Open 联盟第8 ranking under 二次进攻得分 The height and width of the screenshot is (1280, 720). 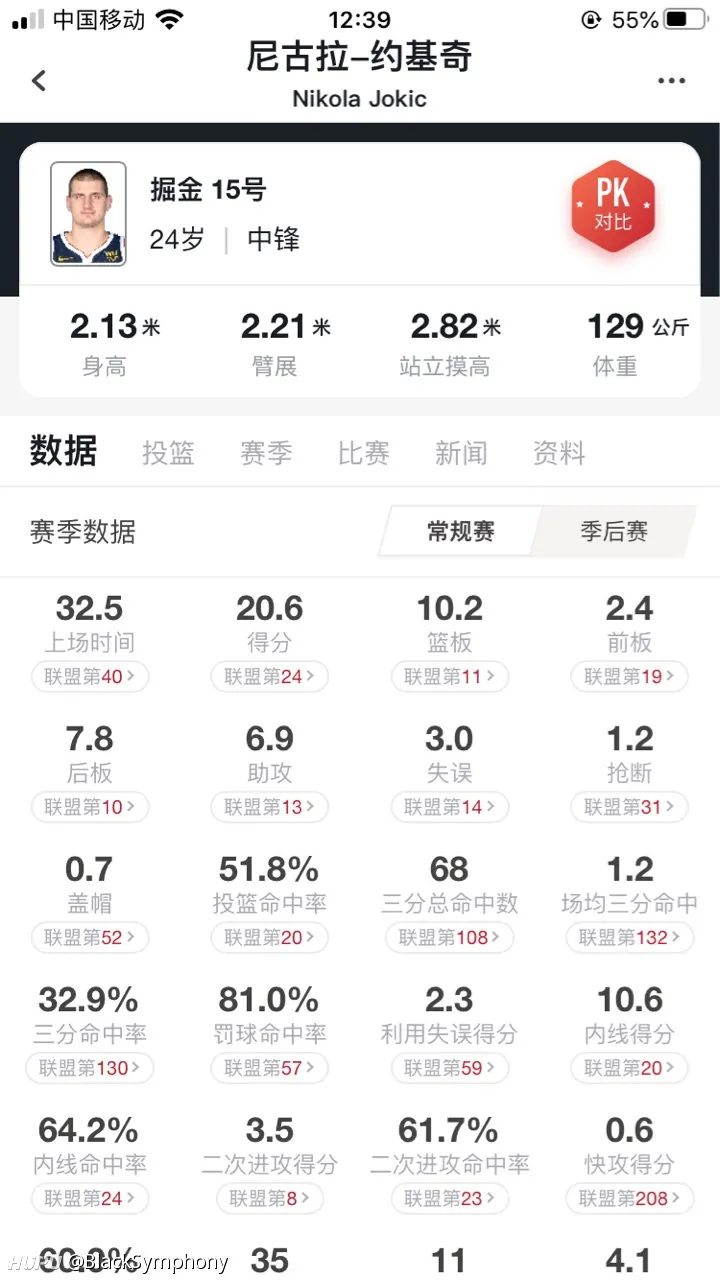[x=269, y=1198]
